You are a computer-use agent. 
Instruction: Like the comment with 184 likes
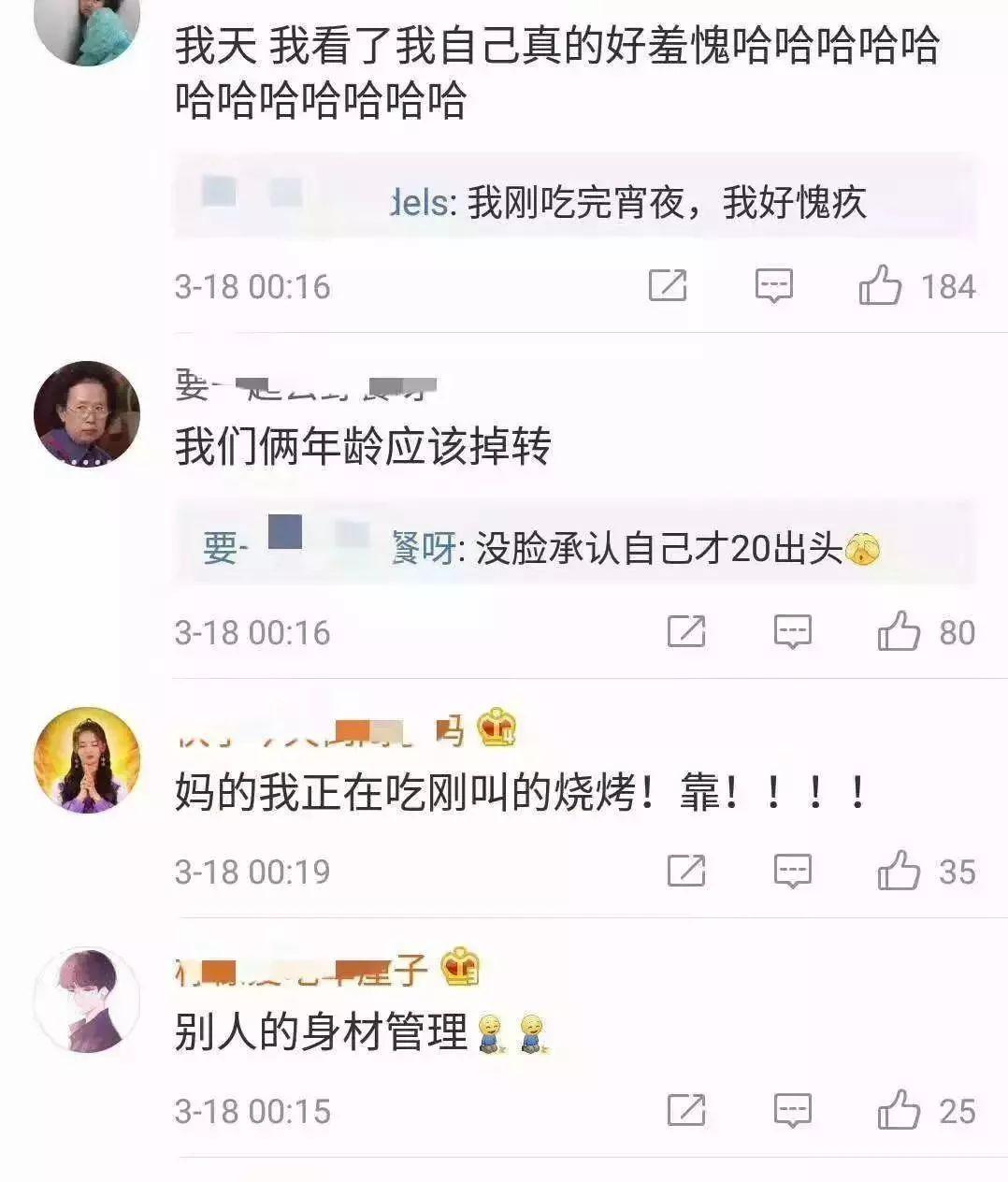(x=880, y=285)
